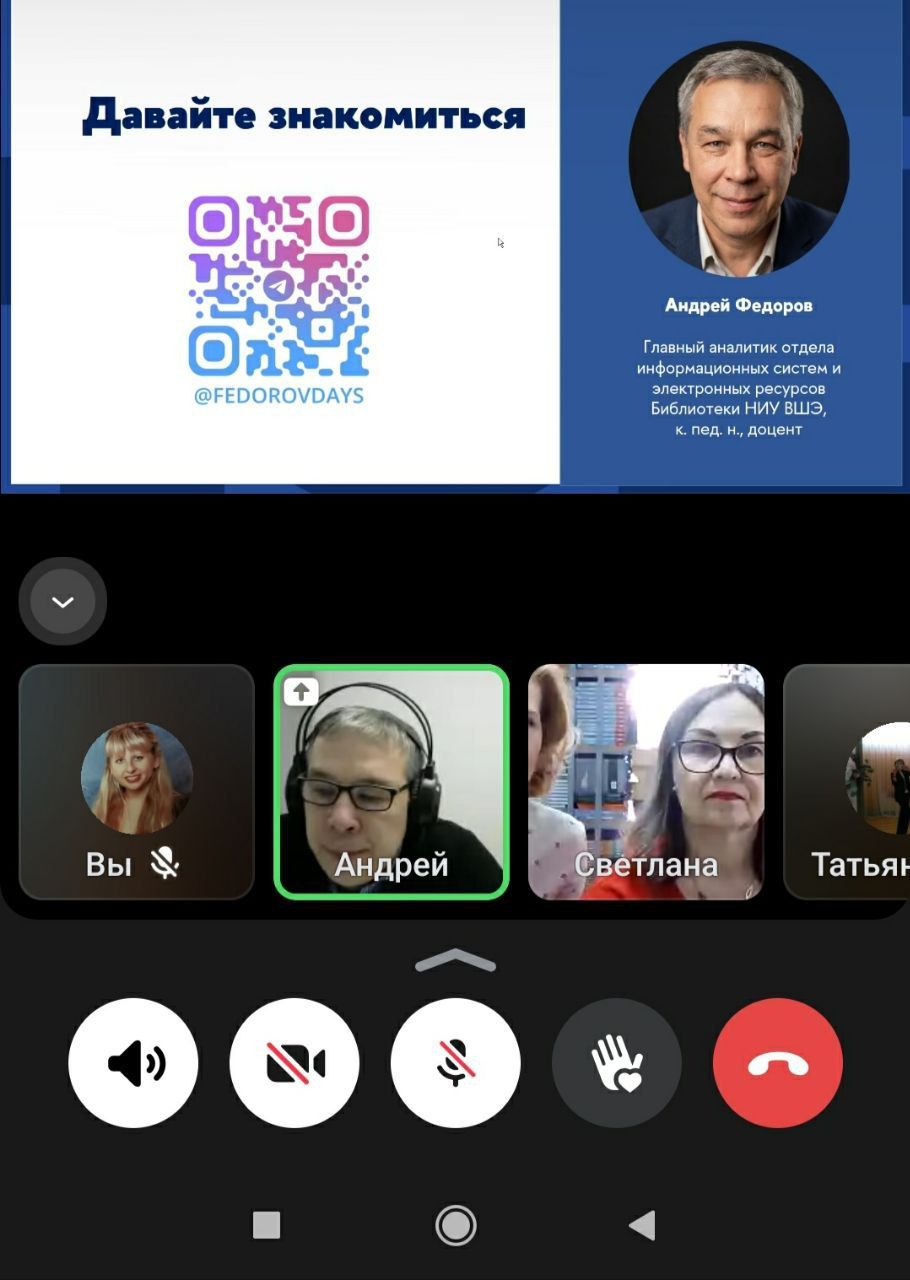Viewport: 910px width, 1280px height.
Task: View the shared presentation screen fullscreen
Action: click(x=455, y=245)
